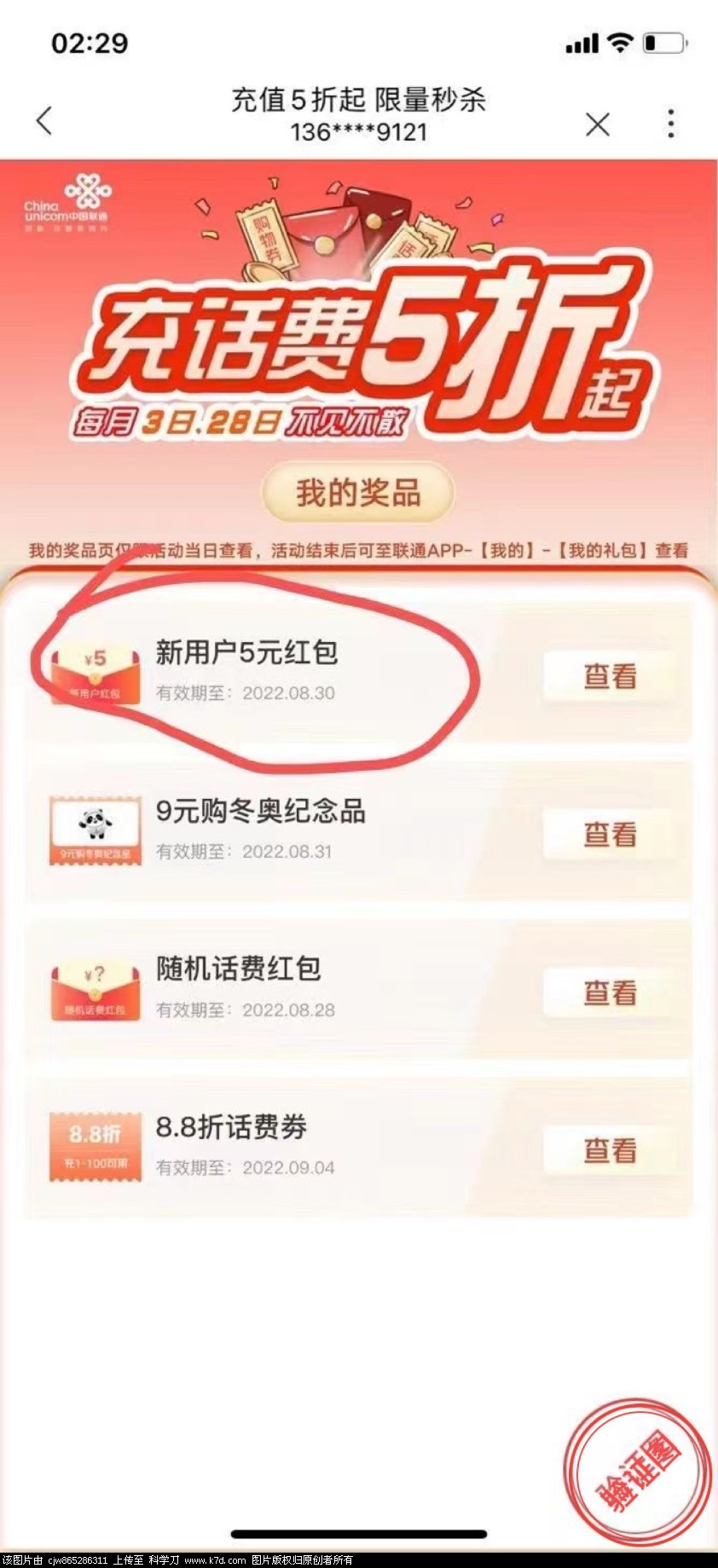Open the three-dot overflow menu
The width and height of the screenshot is (718, 1568).
pyautogui.click(x=671, y=124)
